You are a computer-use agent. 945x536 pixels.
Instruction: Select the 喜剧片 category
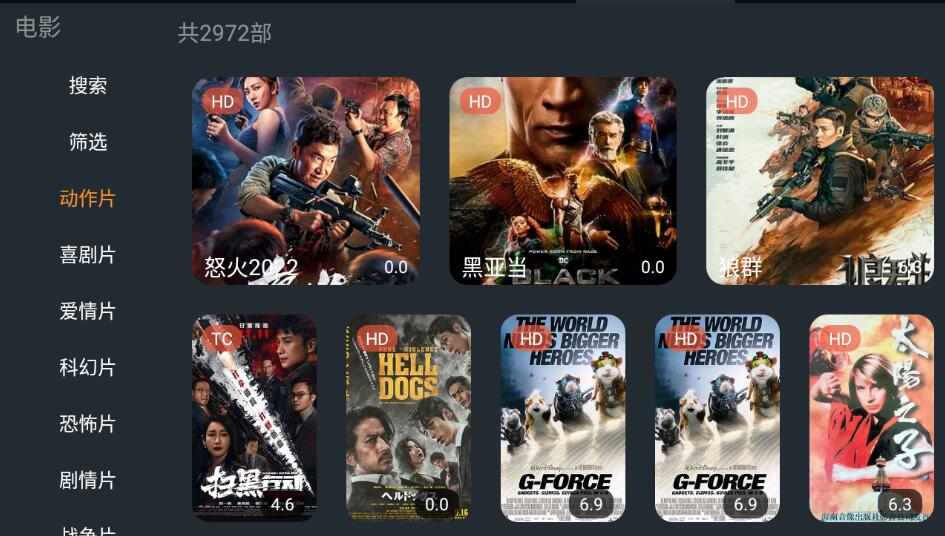88,255
